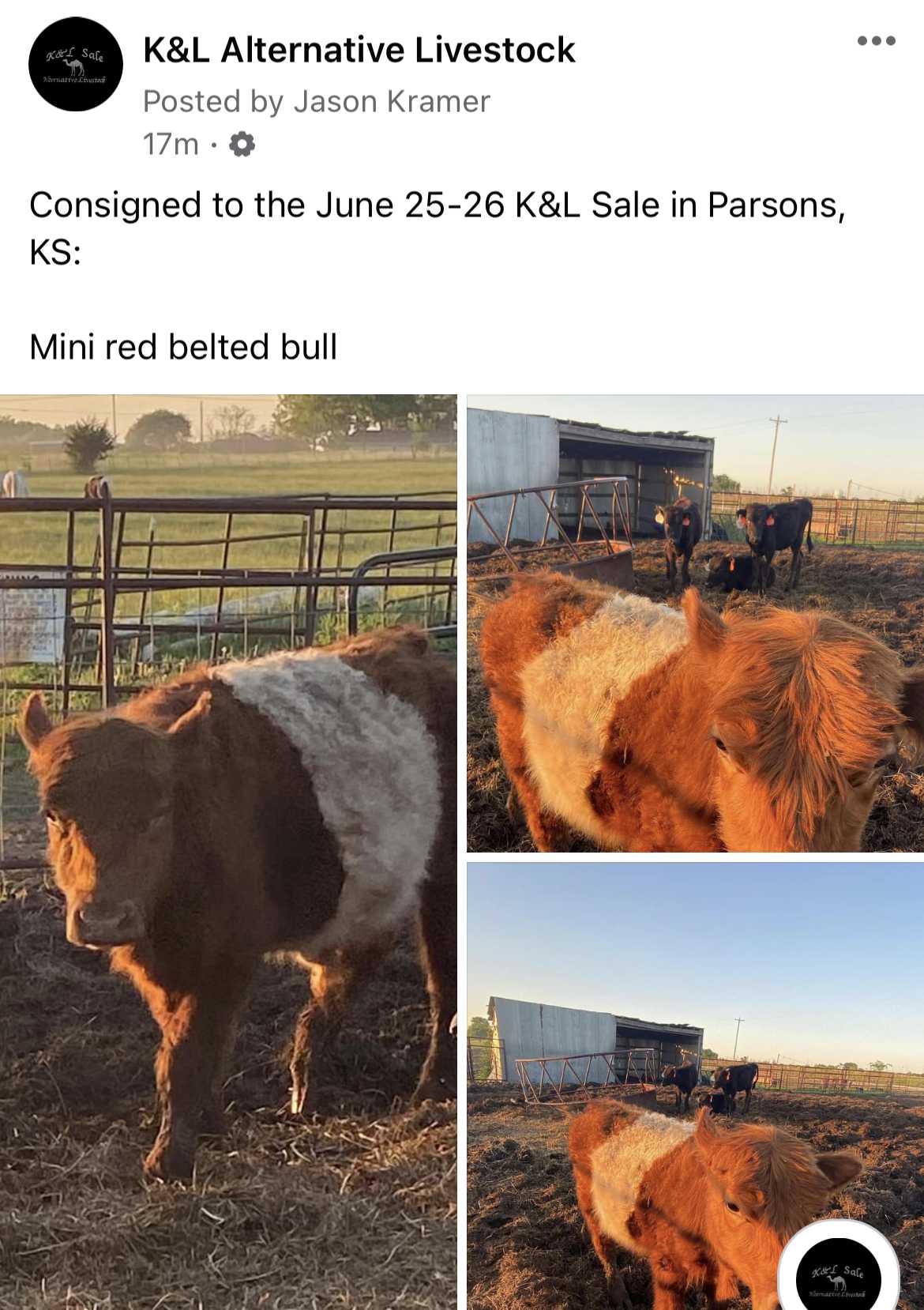924x1310 pixels.
Task: Open K&L Alternative Livestock page name
Action: [x=359, y=50]
